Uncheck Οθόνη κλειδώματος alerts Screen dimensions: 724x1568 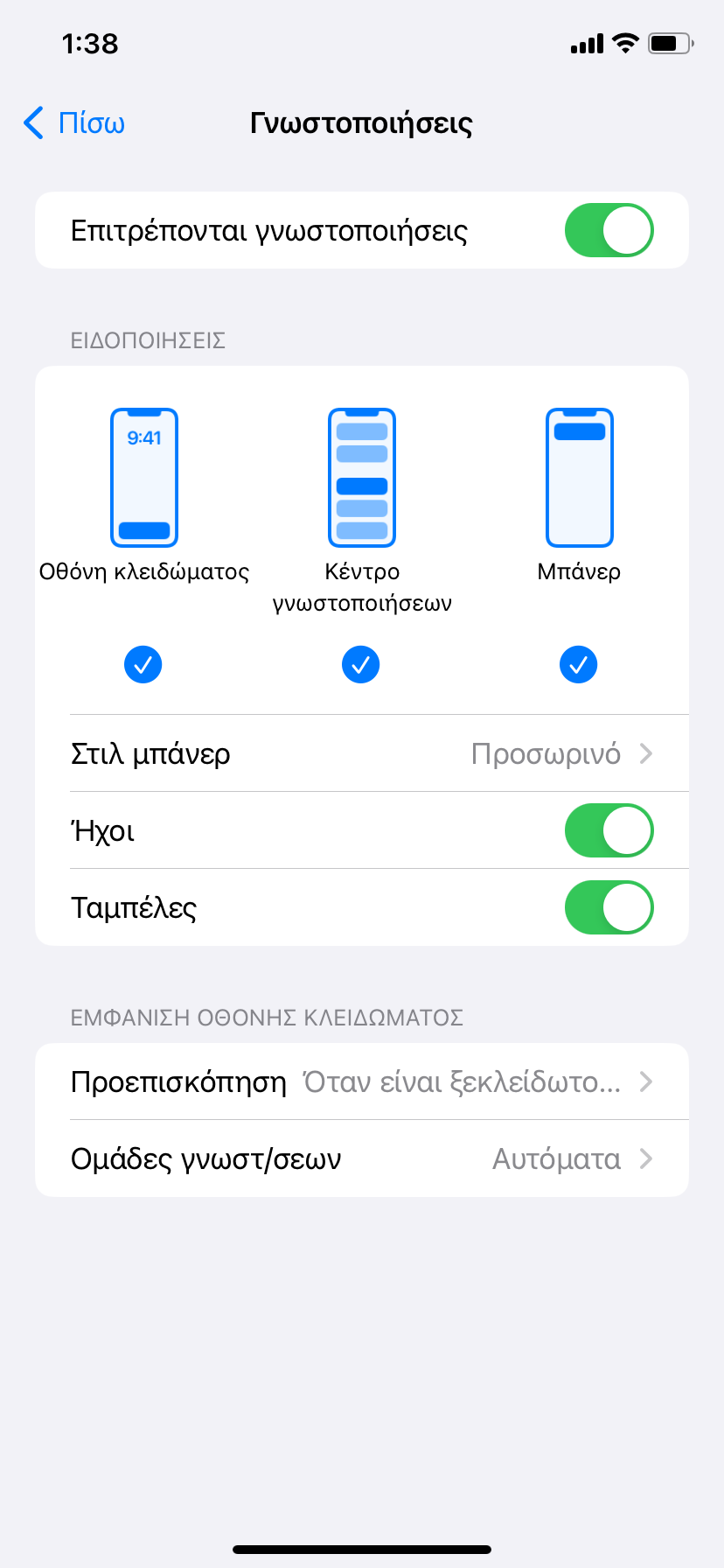coord(143,664)
